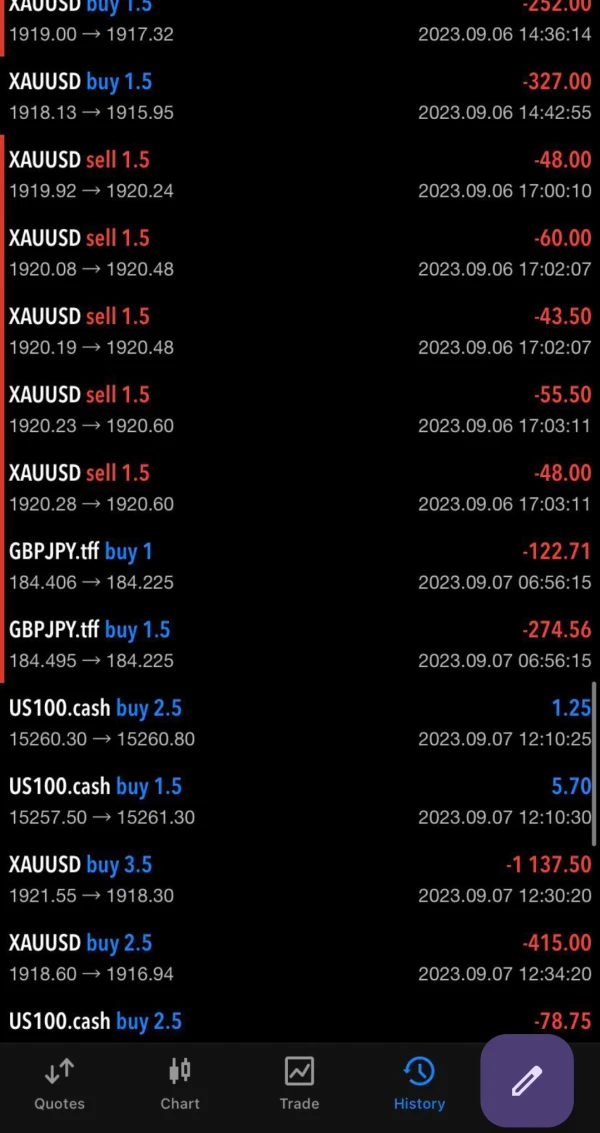The image size is (600, 1133).
Task: Tap the purple pencil edit button
Action: tap(526, 1081)
